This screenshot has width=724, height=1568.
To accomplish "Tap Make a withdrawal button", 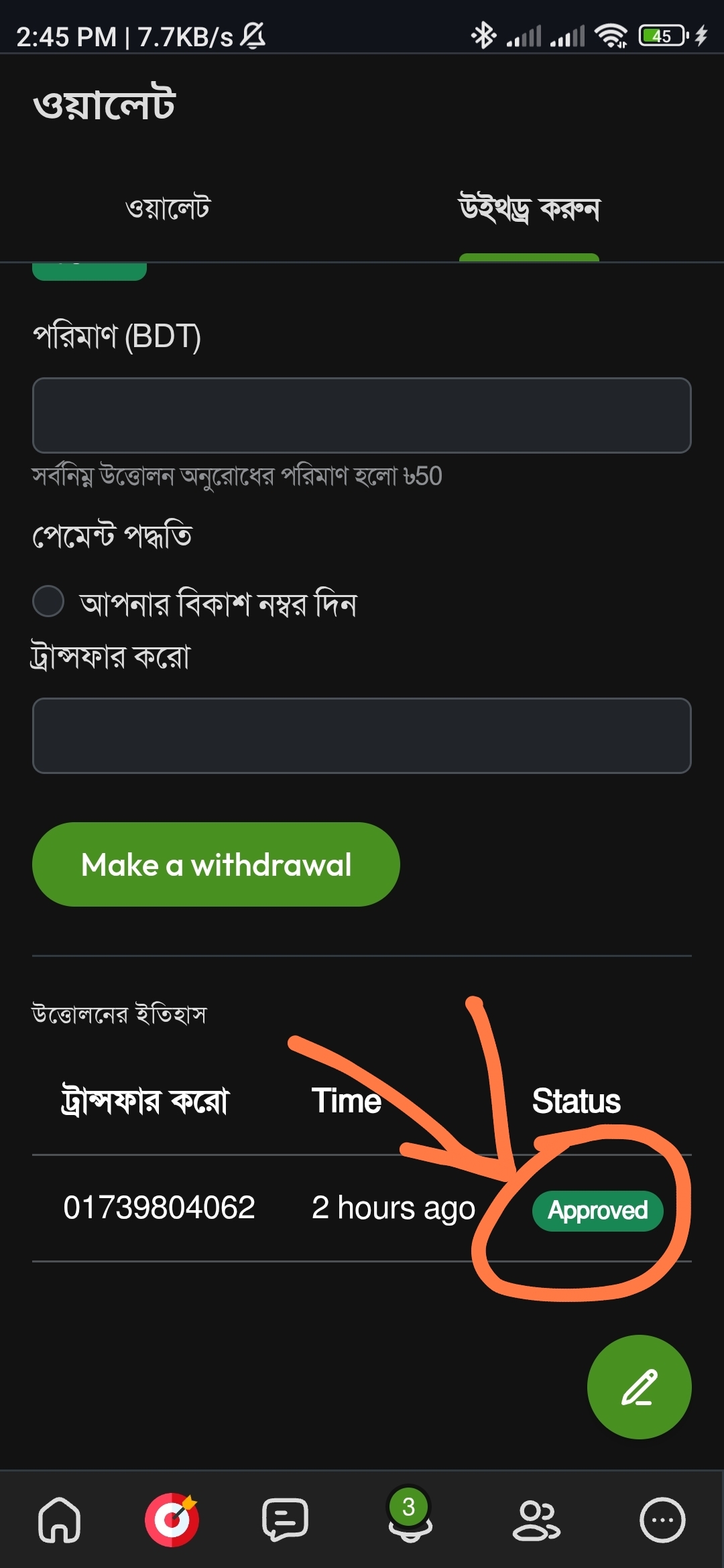I will 216,864.
